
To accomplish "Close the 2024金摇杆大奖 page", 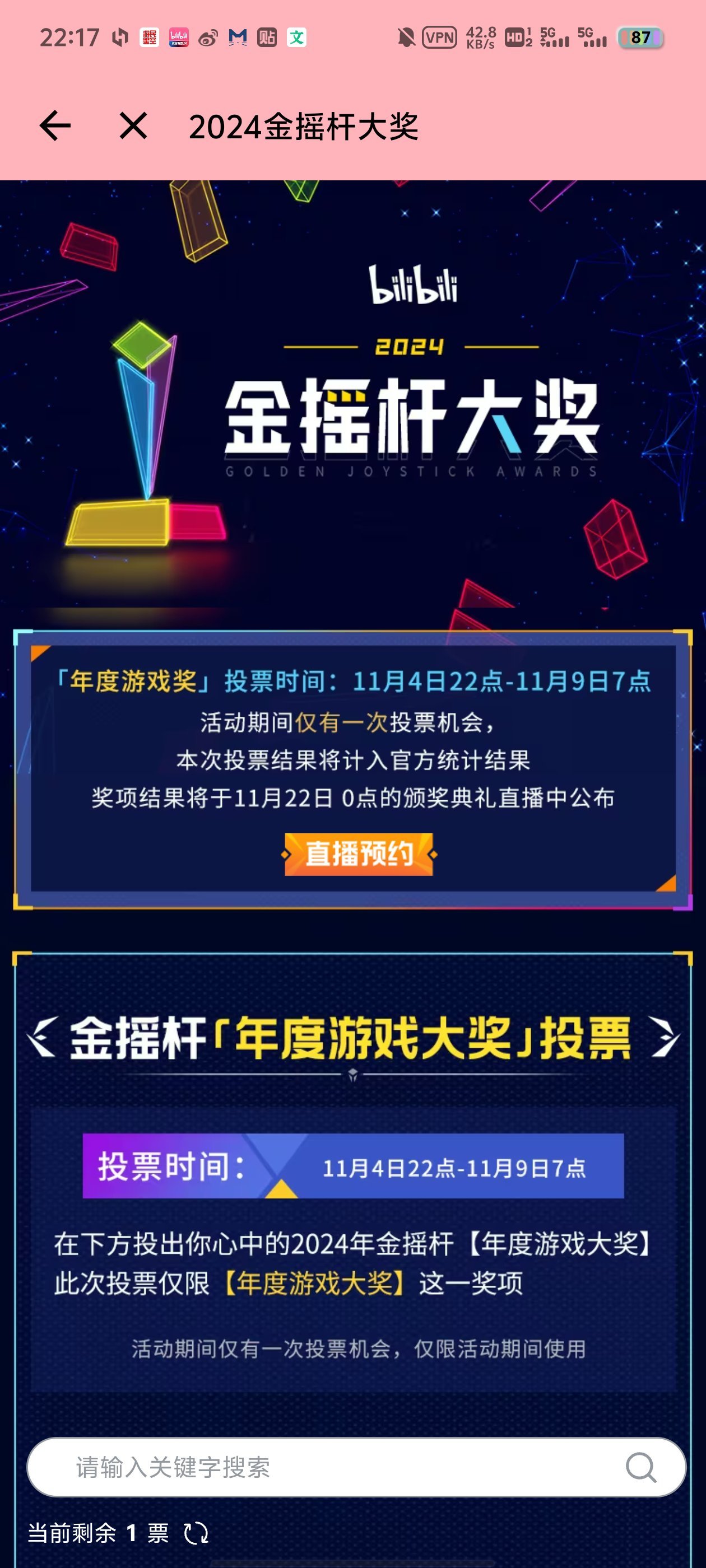I will click(x=133, y=126).
